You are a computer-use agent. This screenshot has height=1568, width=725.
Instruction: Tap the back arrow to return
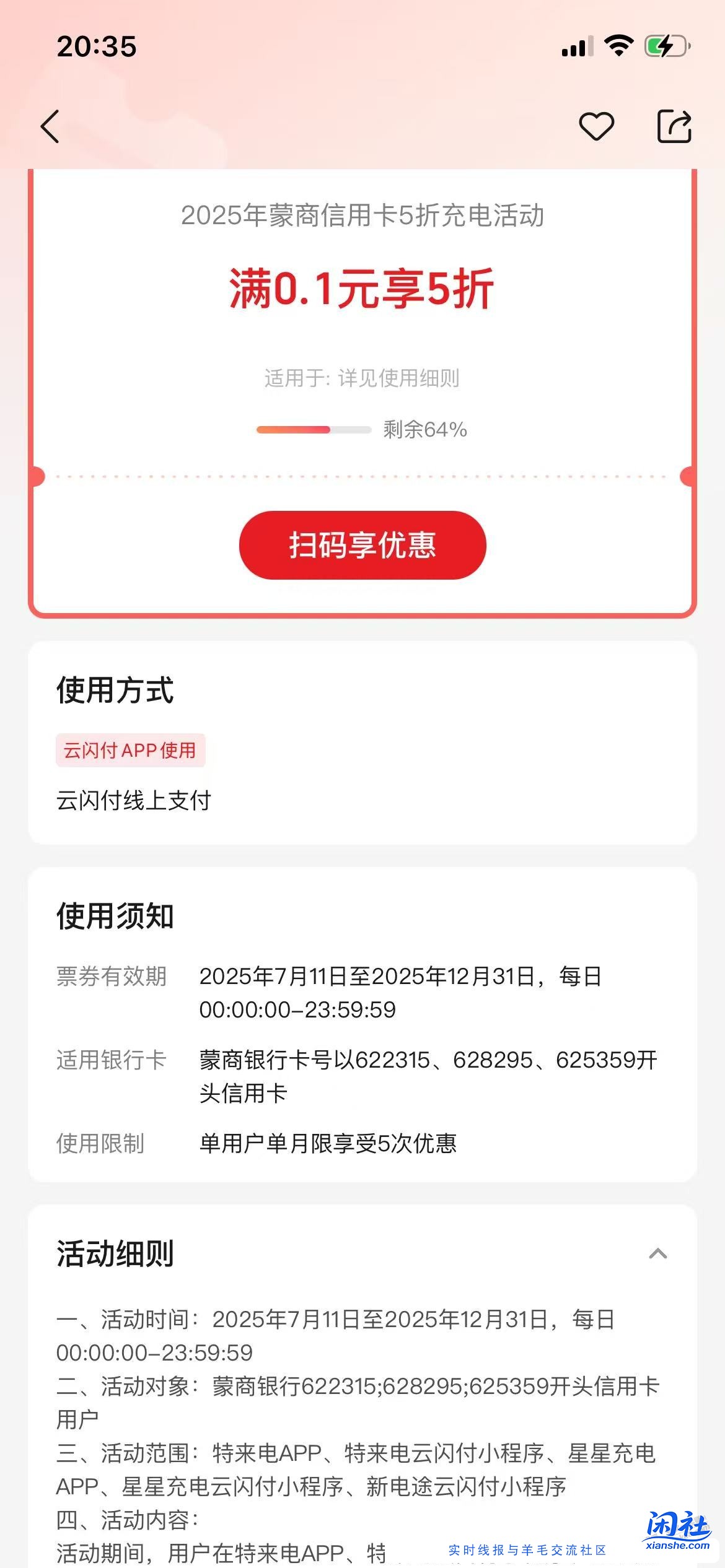tap(50, 128)
